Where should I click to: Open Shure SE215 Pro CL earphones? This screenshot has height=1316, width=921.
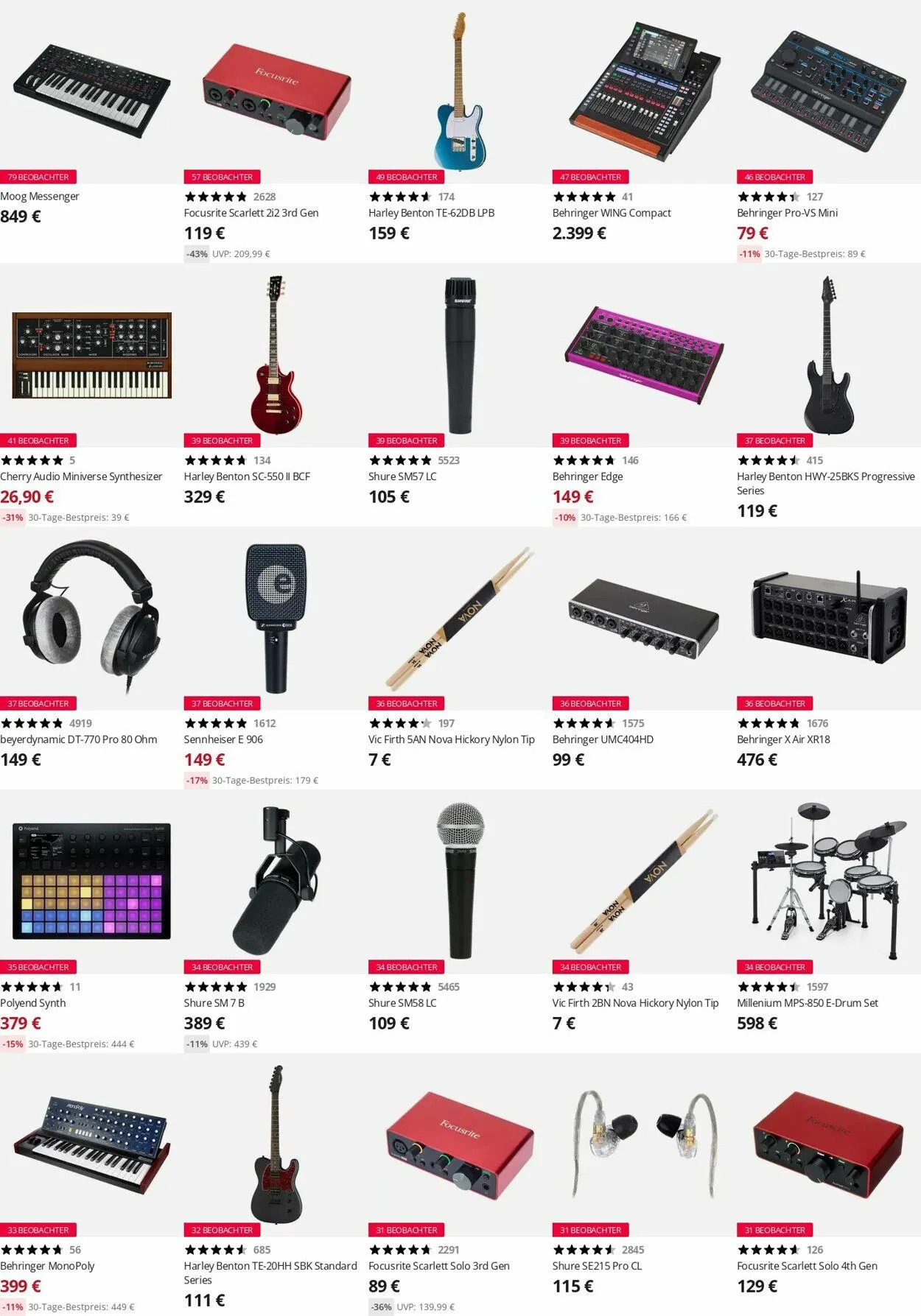click(x=597, y=1266)
